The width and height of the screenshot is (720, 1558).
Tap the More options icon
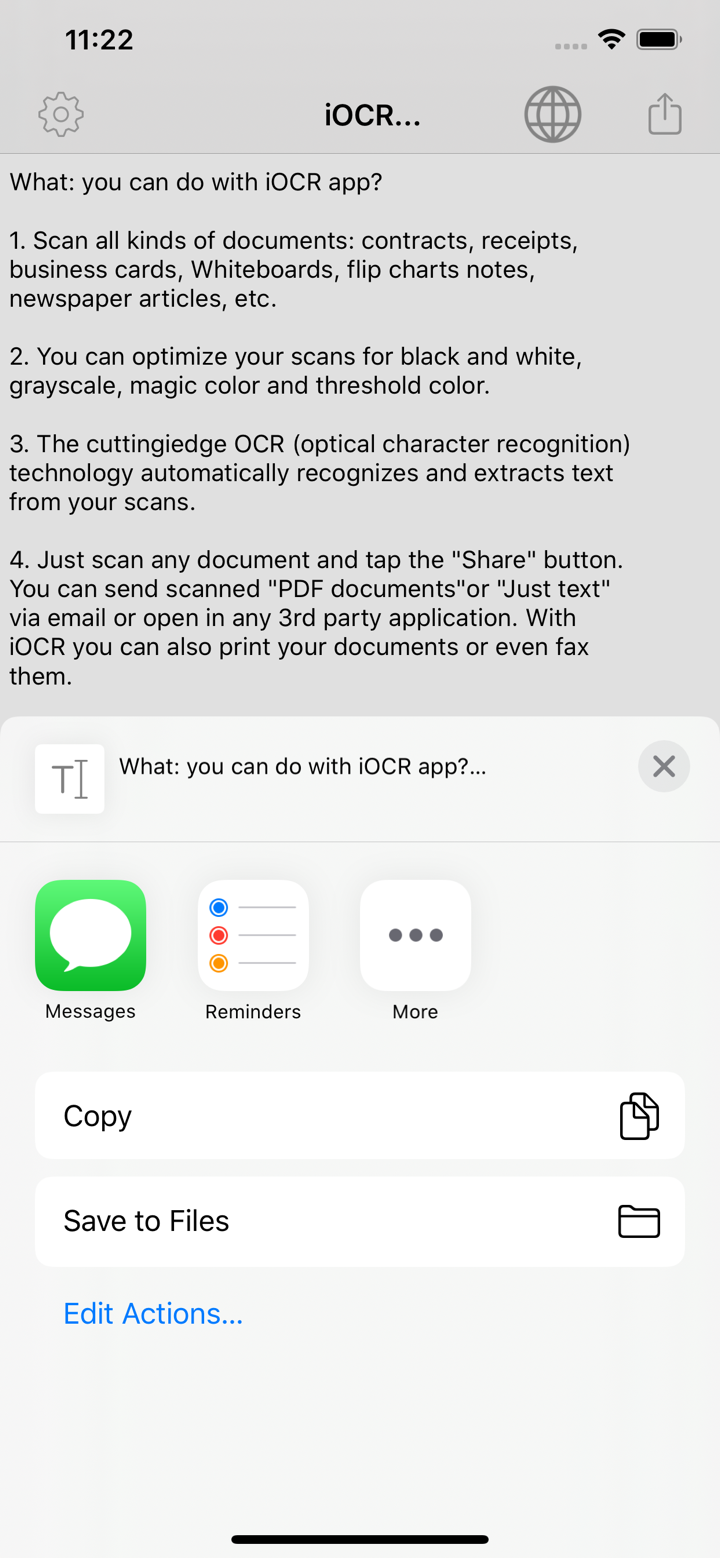coord(415,935)
